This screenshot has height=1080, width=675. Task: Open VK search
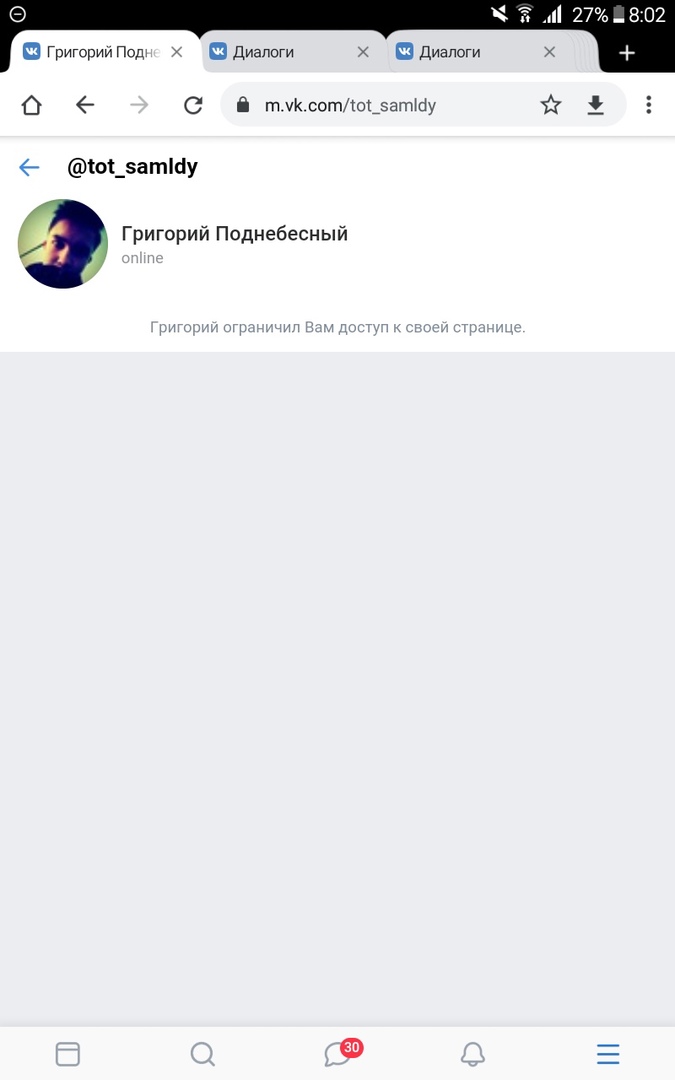tap(202, 1054)
